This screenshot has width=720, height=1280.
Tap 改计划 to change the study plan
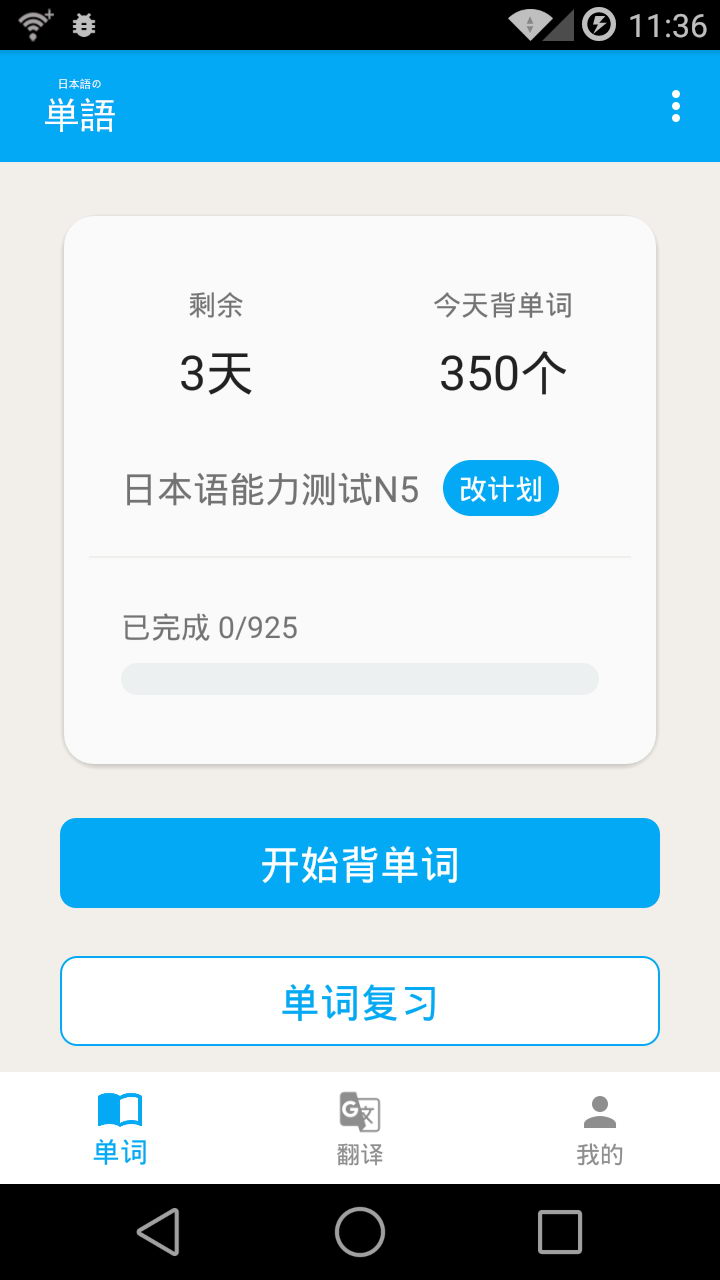point(500,489)
